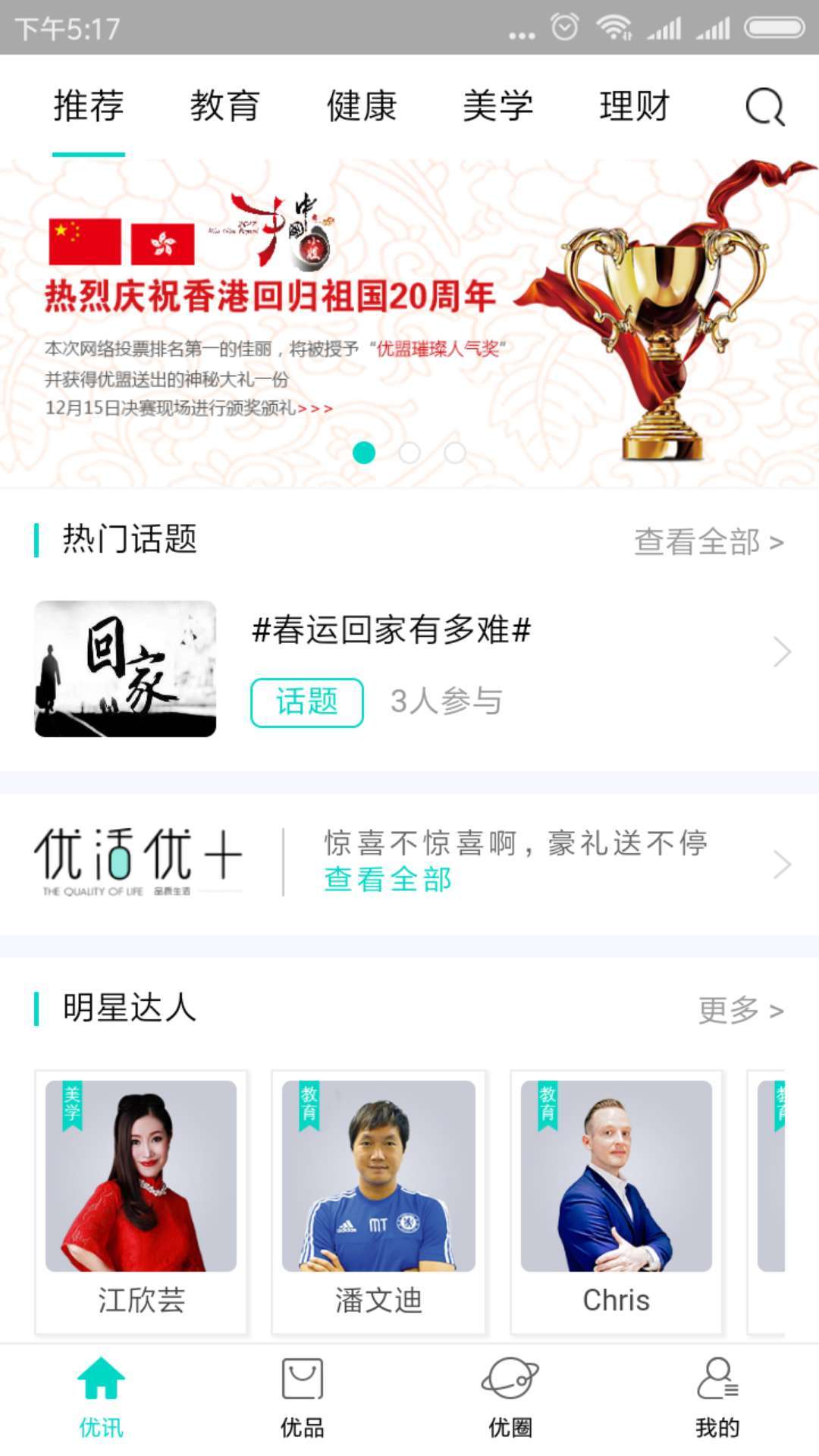Click the 美学 ribbon badge on 江欣芸's card

click(x=71, y=1107)
